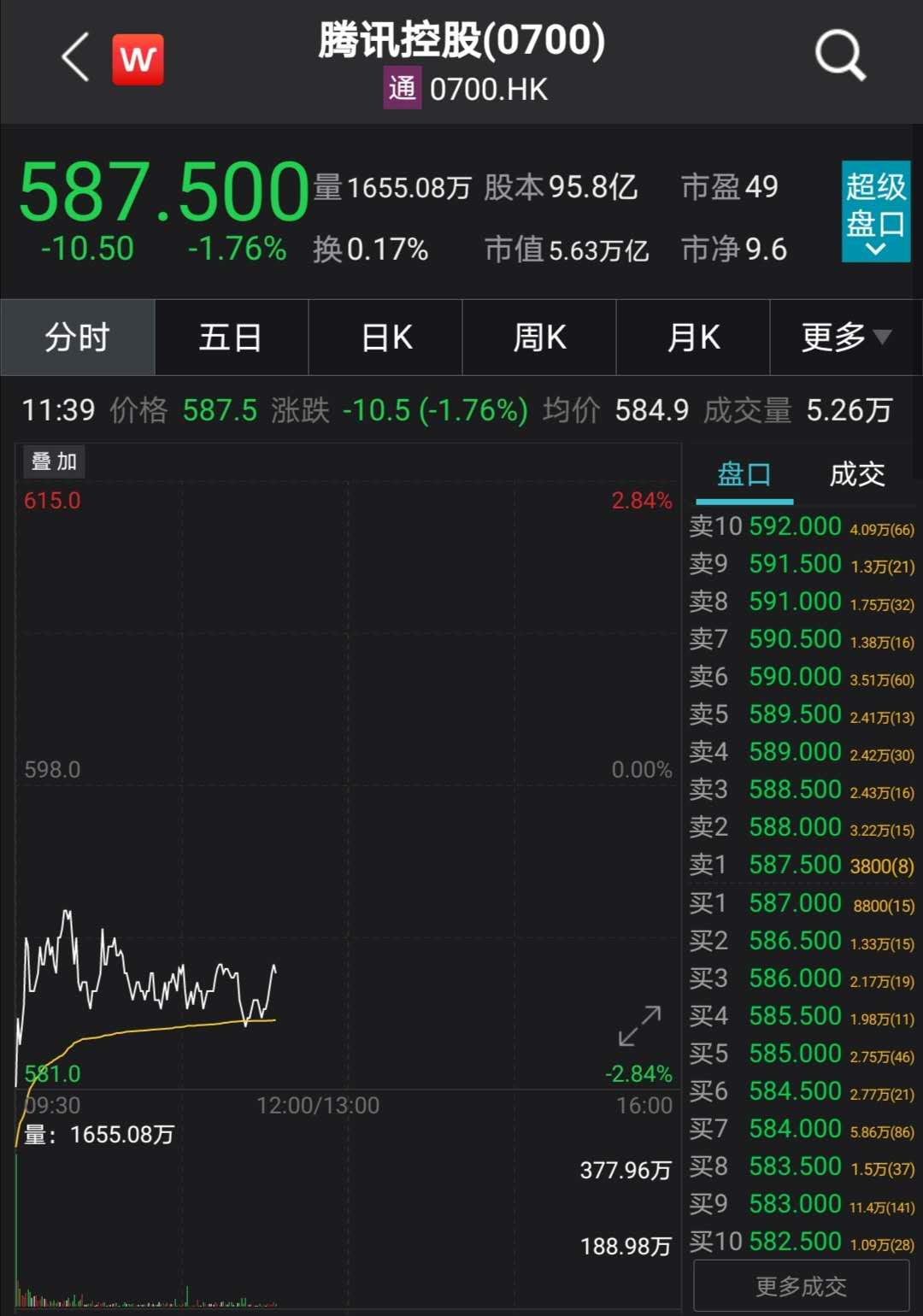Expand chart to full screen
Viewport: 923px width, 1316px height.
tap(639, 1025)
